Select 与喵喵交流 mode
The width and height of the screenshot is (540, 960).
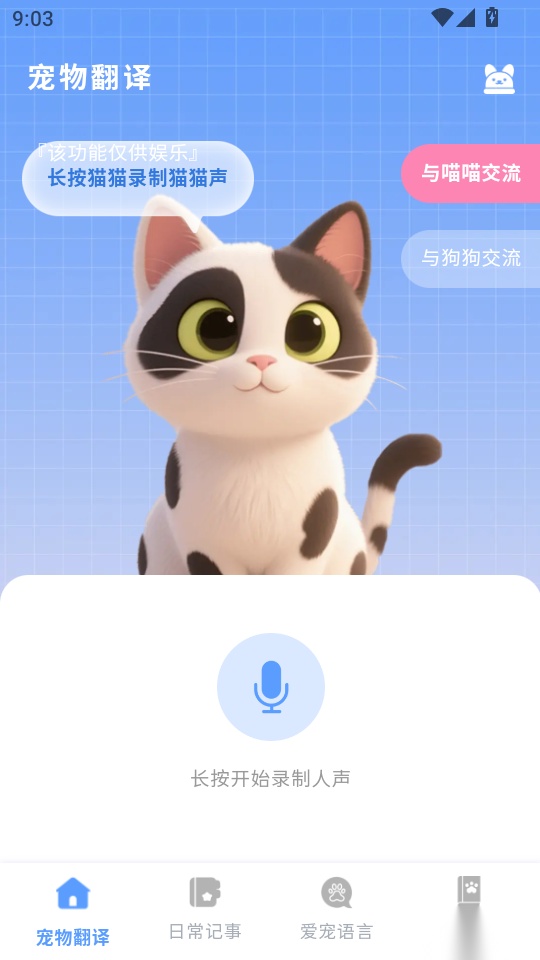(470, 174)
